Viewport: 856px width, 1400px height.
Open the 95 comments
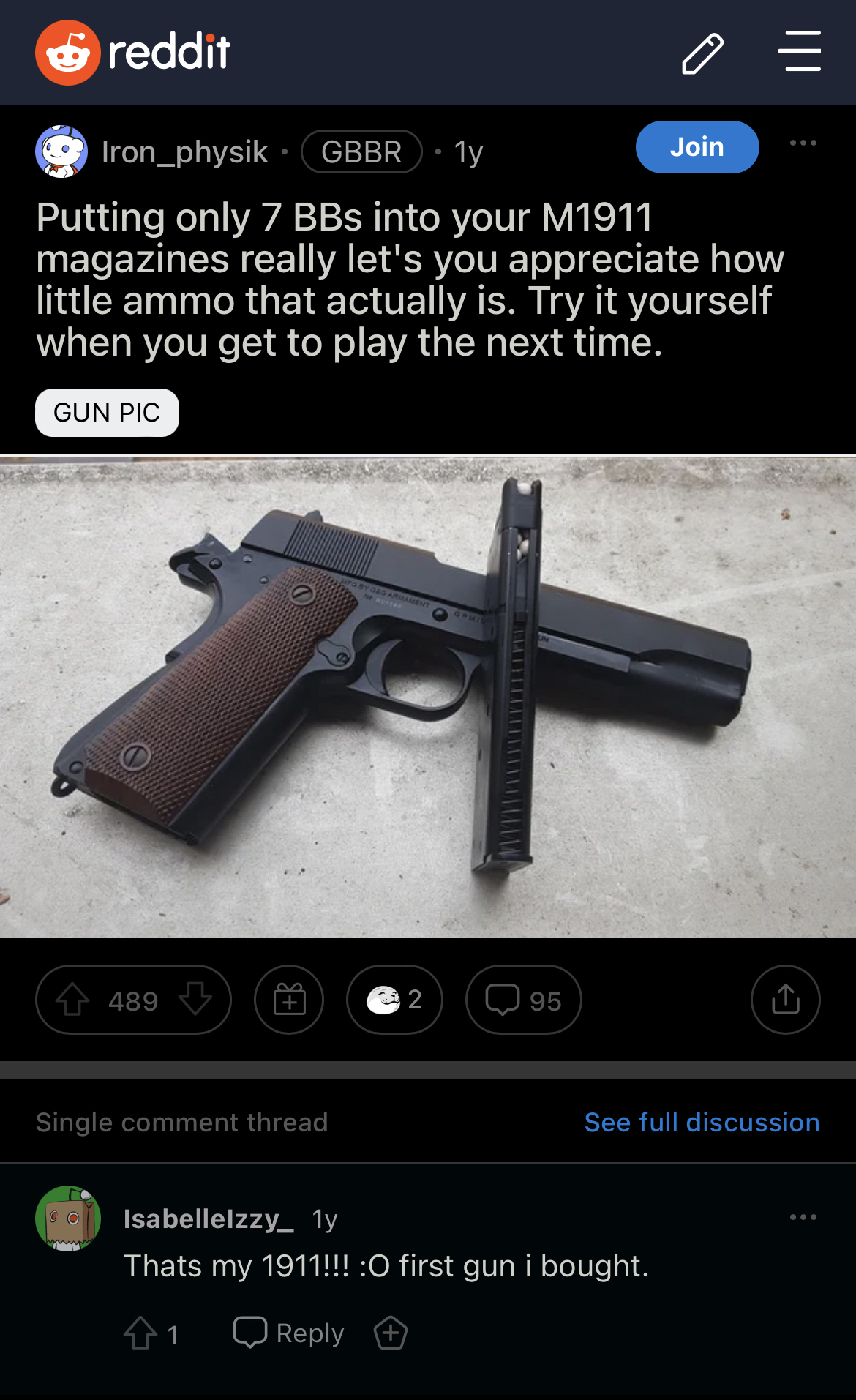pyautogui.click(x=523, y=1000)
